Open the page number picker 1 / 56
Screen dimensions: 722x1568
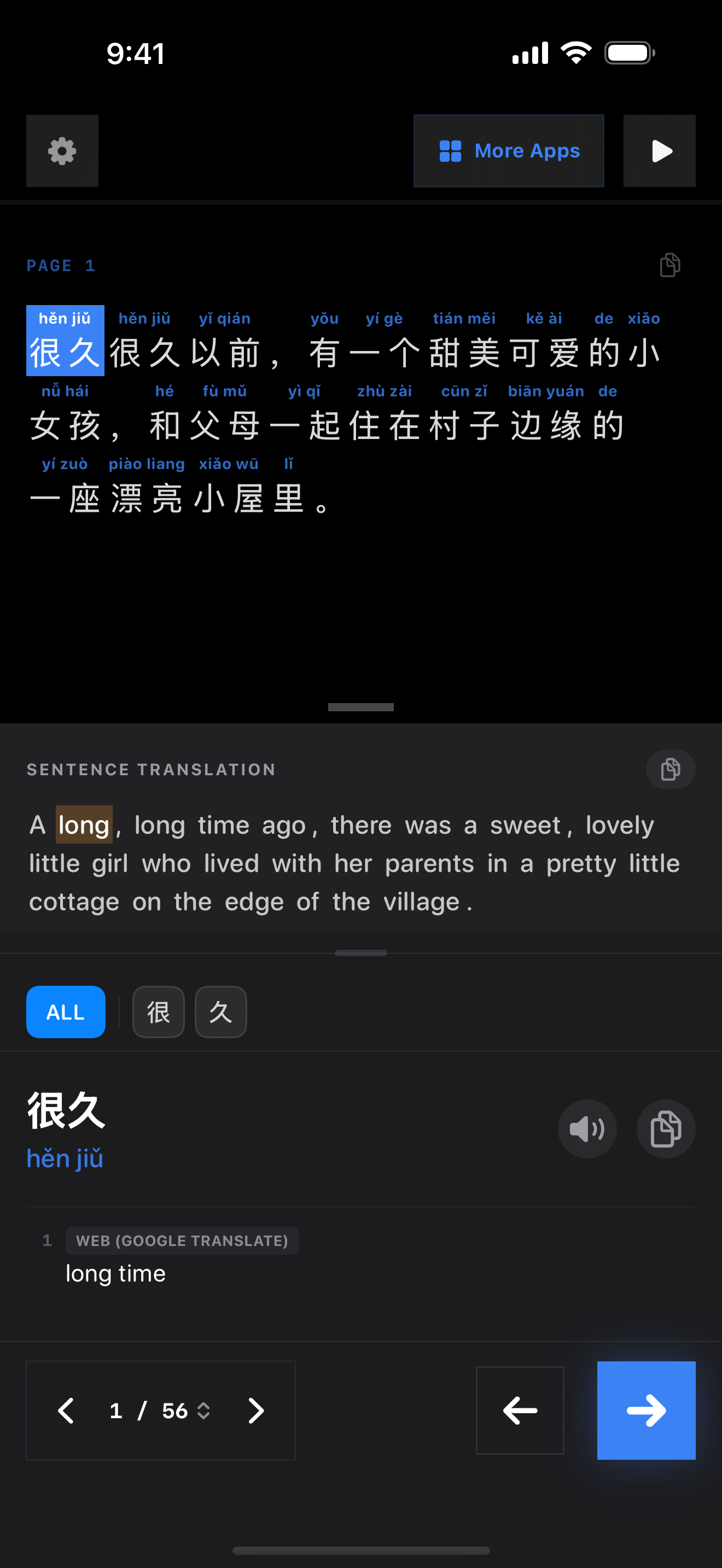point(161,1411)
